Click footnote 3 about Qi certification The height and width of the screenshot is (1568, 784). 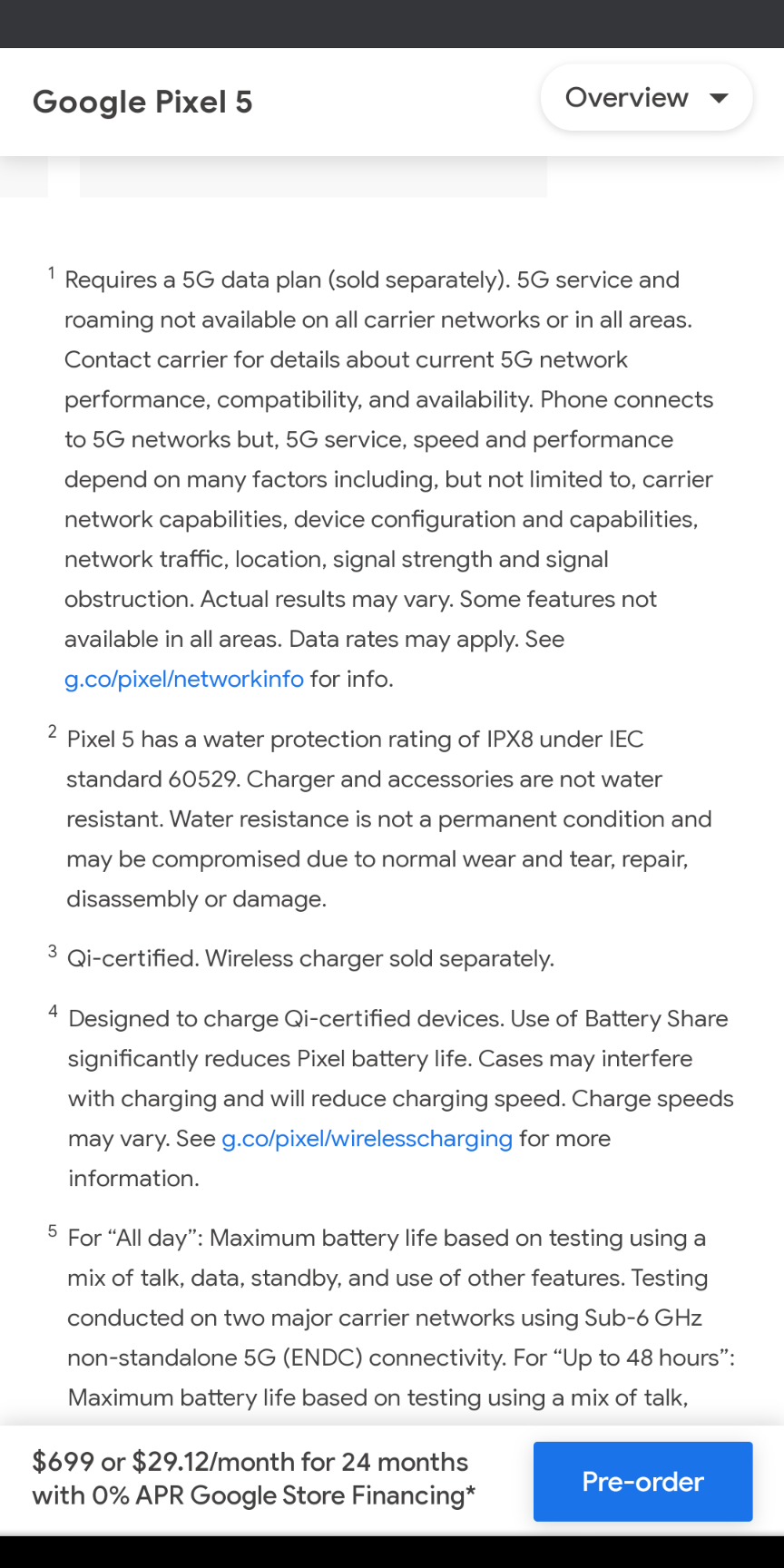tap(310, 958)
